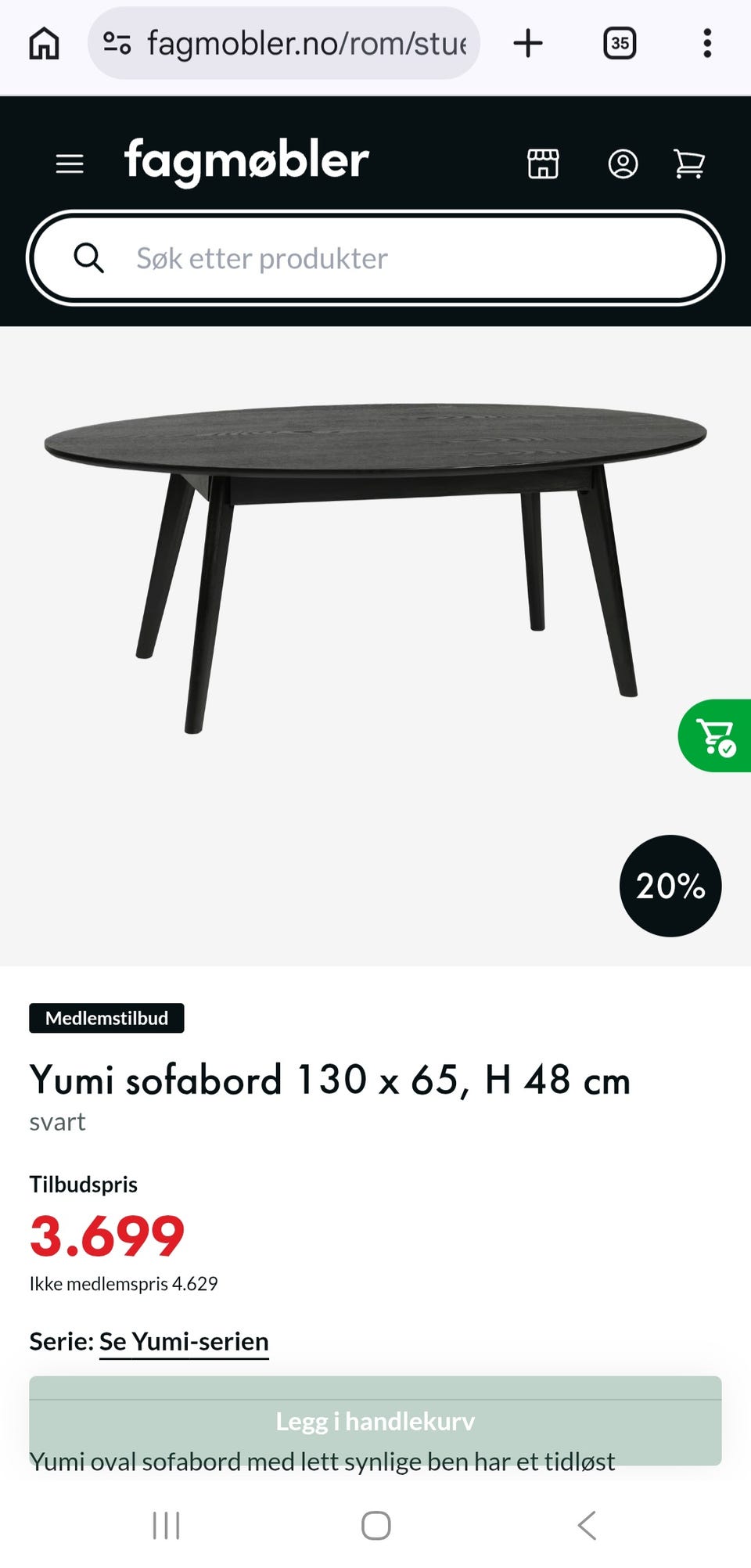Viewport: 751px width, 1568px height.
Task: Add to cart with Legg i handlekurv
Action: tap(375, 1420)
